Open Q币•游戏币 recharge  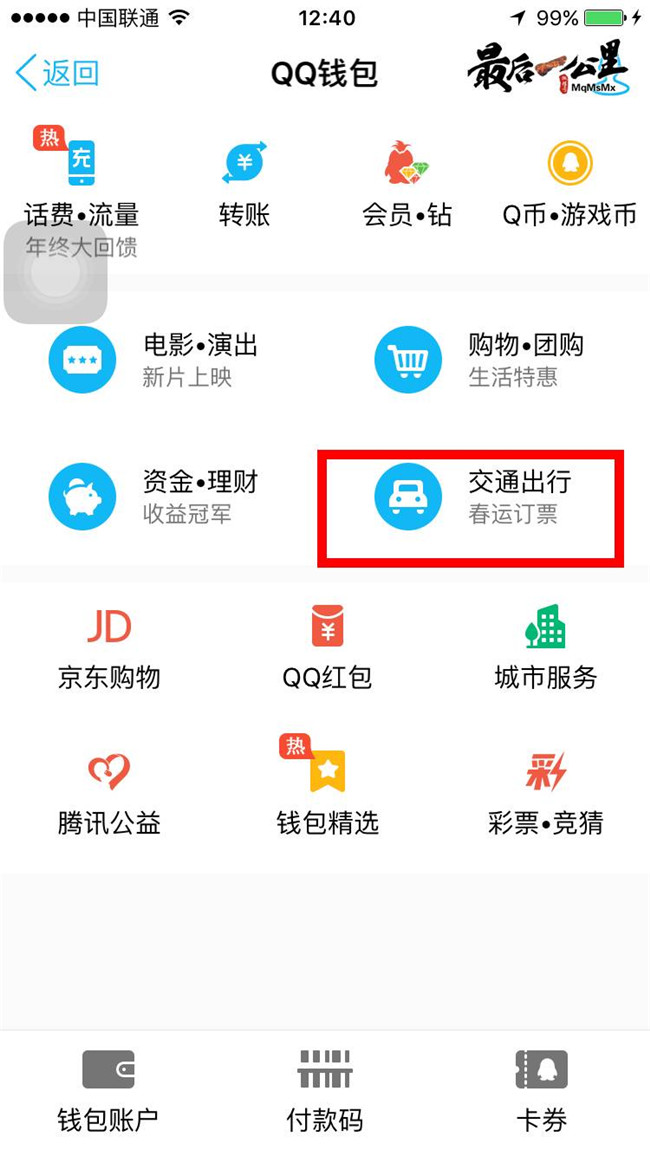[x=569, y=185]
